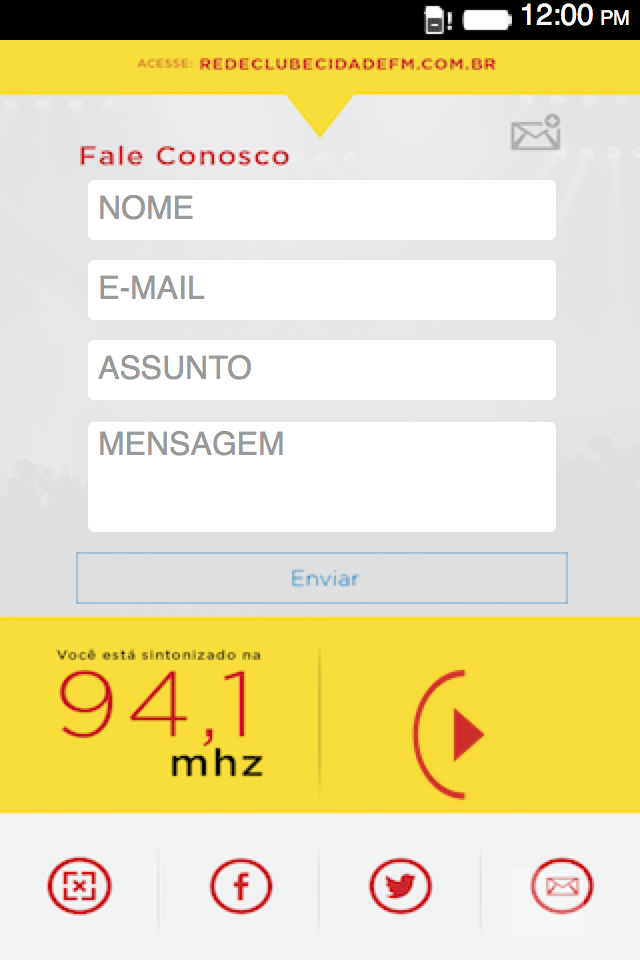The width and height of the screenshot is (640, 960).
Task: Open the Facebook page icon
Action: (241, 887)
